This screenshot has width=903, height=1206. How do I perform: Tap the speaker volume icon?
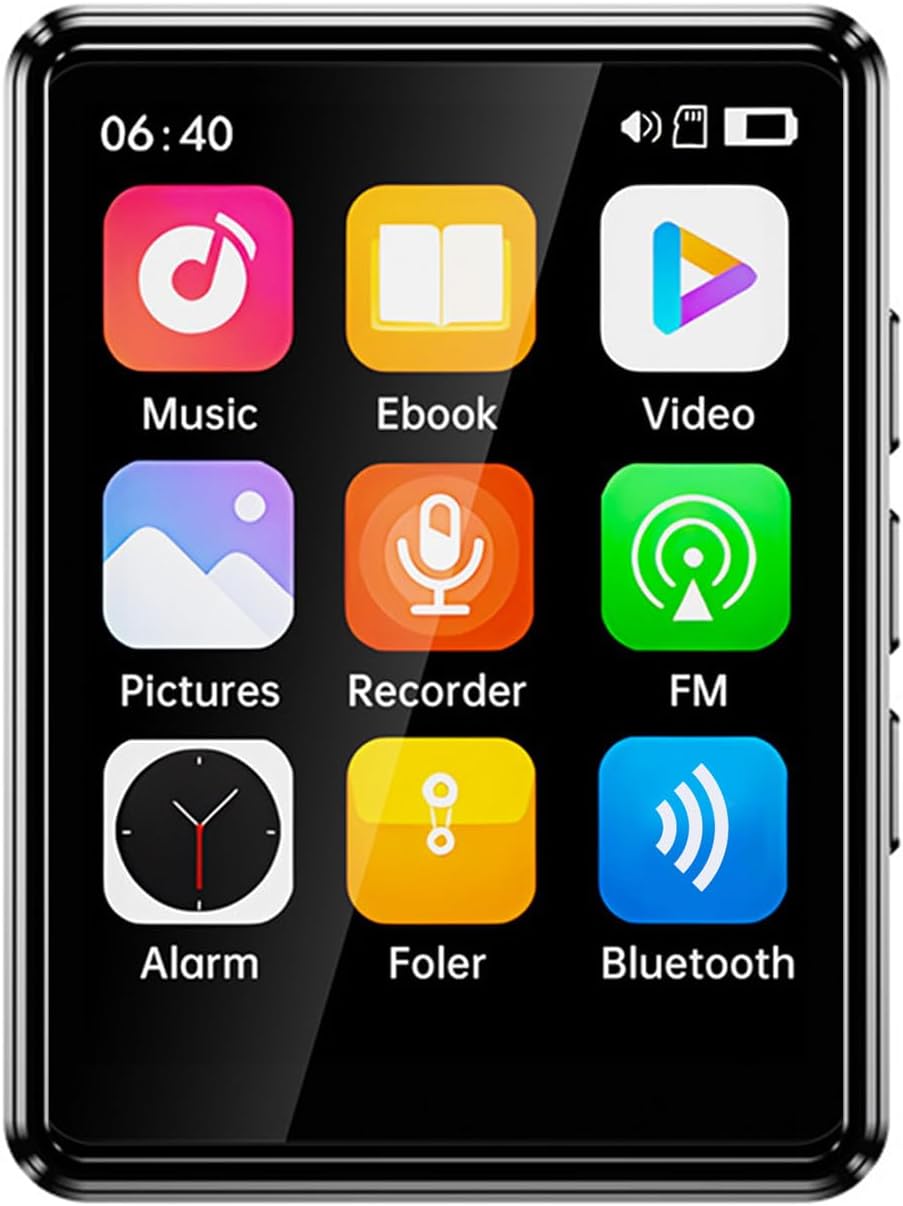tap(637, 128)
